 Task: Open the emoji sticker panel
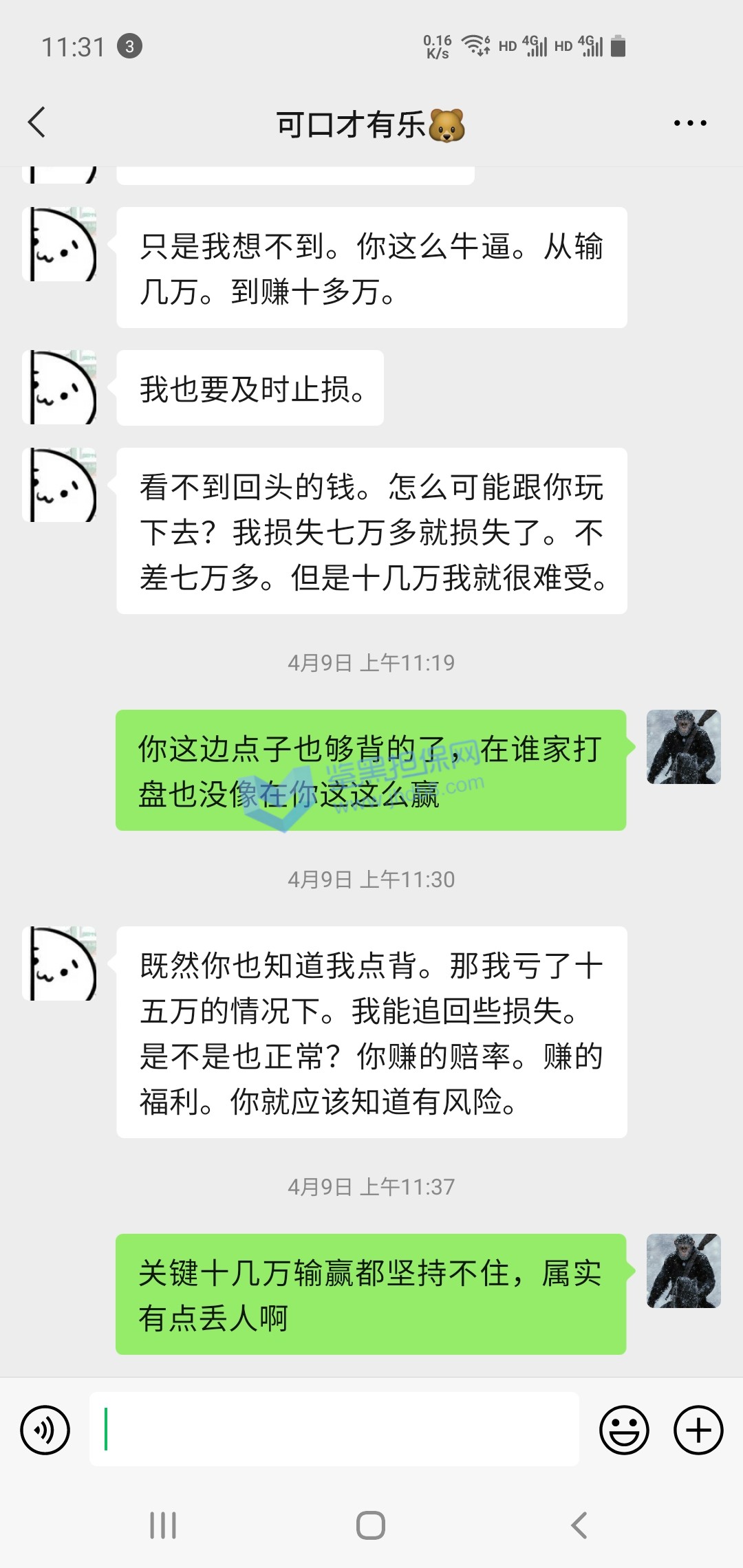(624, 1430)
